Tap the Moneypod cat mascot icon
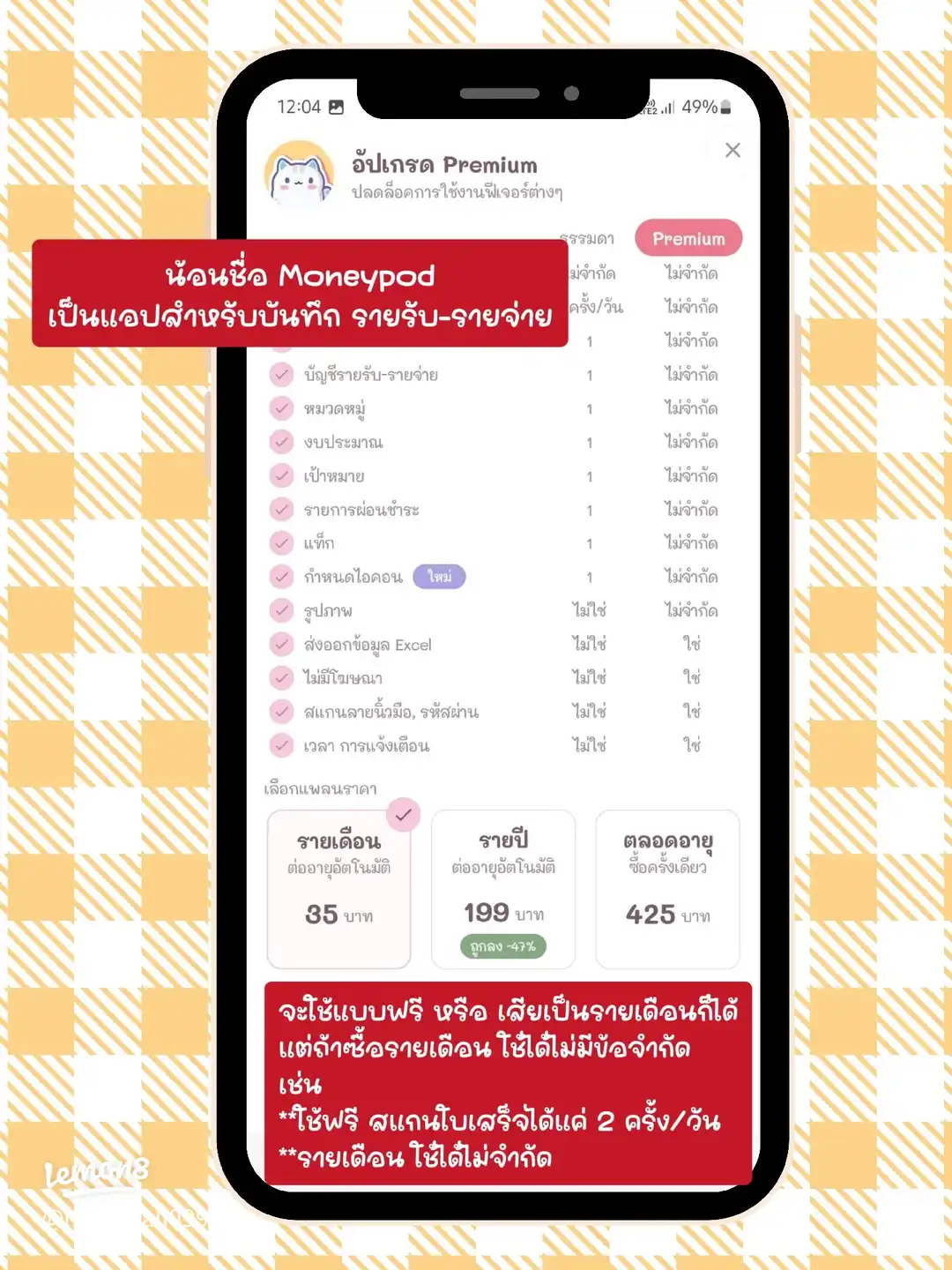Image resolution: width=952 pixels, height=1270 pixels. (301, 173)
